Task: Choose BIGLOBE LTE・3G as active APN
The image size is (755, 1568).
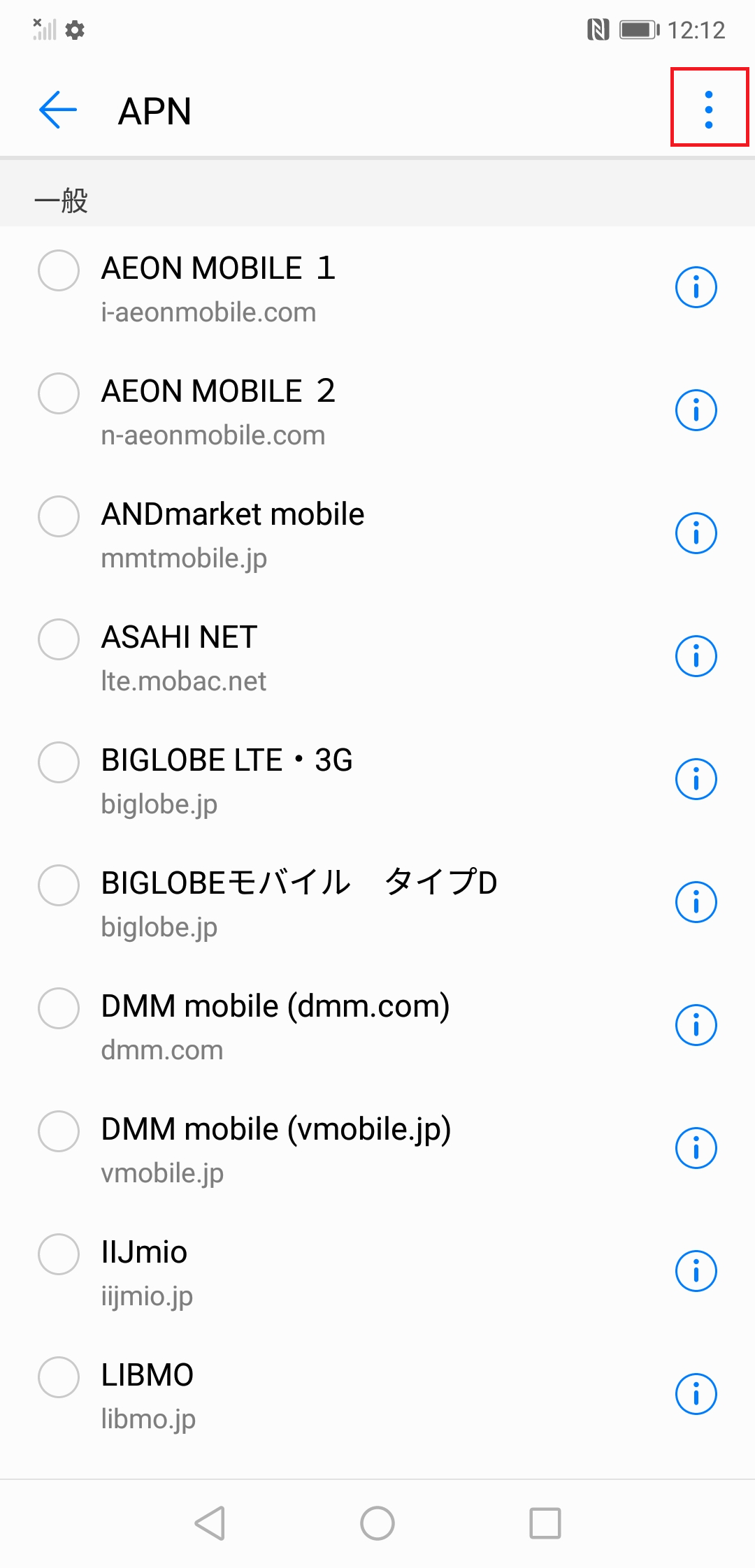Action: pyautogui.click(x=58, y=762)
